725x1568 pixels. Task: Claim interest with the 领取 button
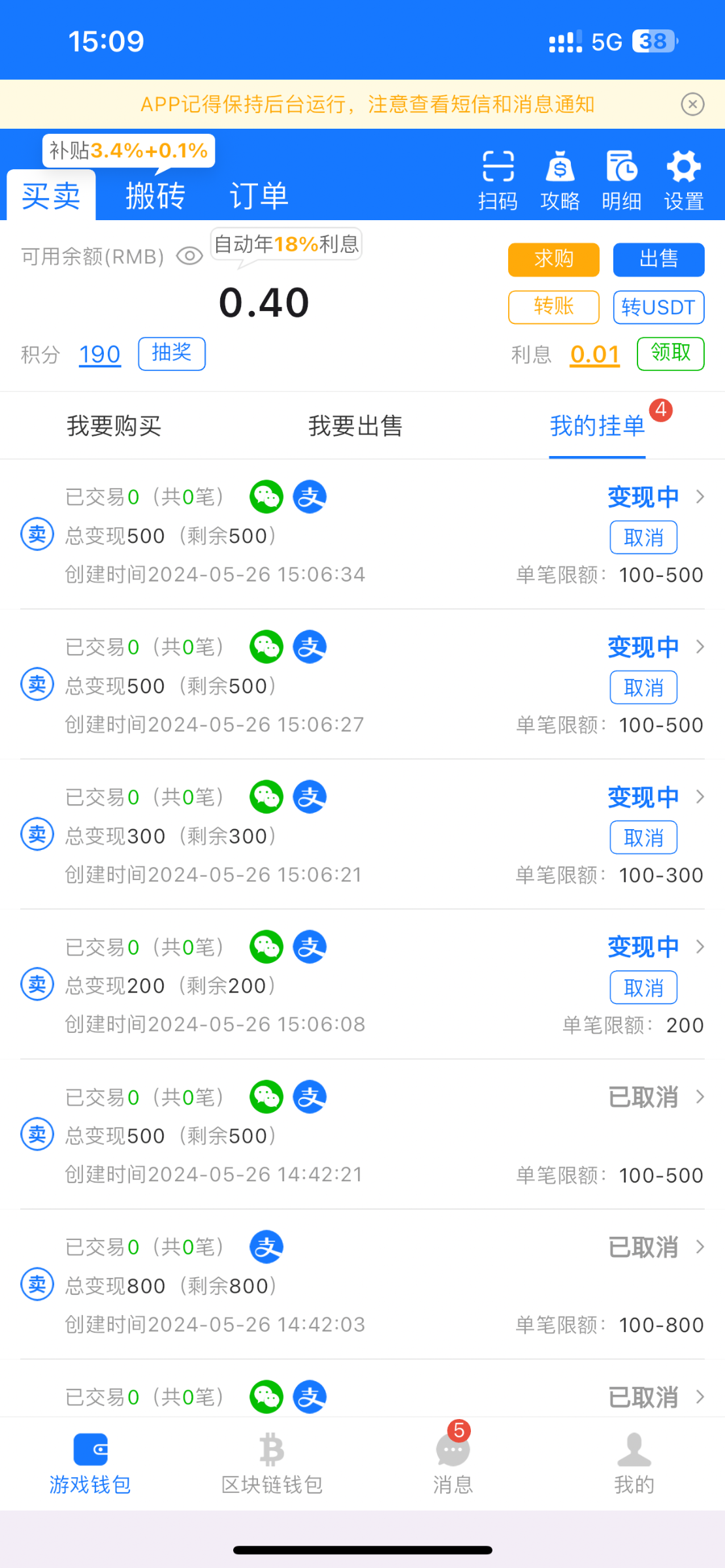tap(669, 353)
